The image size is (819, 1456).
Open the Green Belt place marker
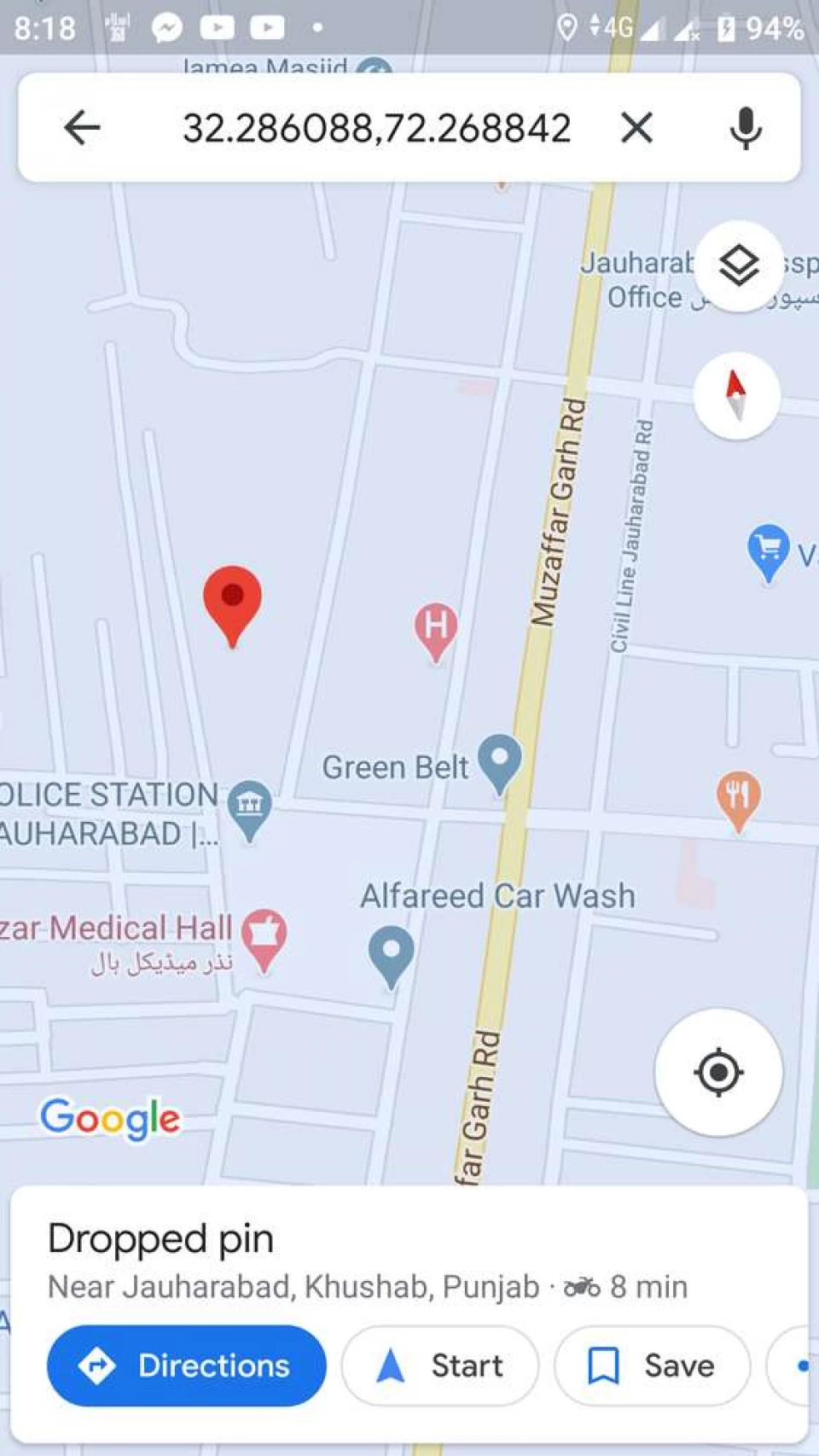[x=500, y=764]
